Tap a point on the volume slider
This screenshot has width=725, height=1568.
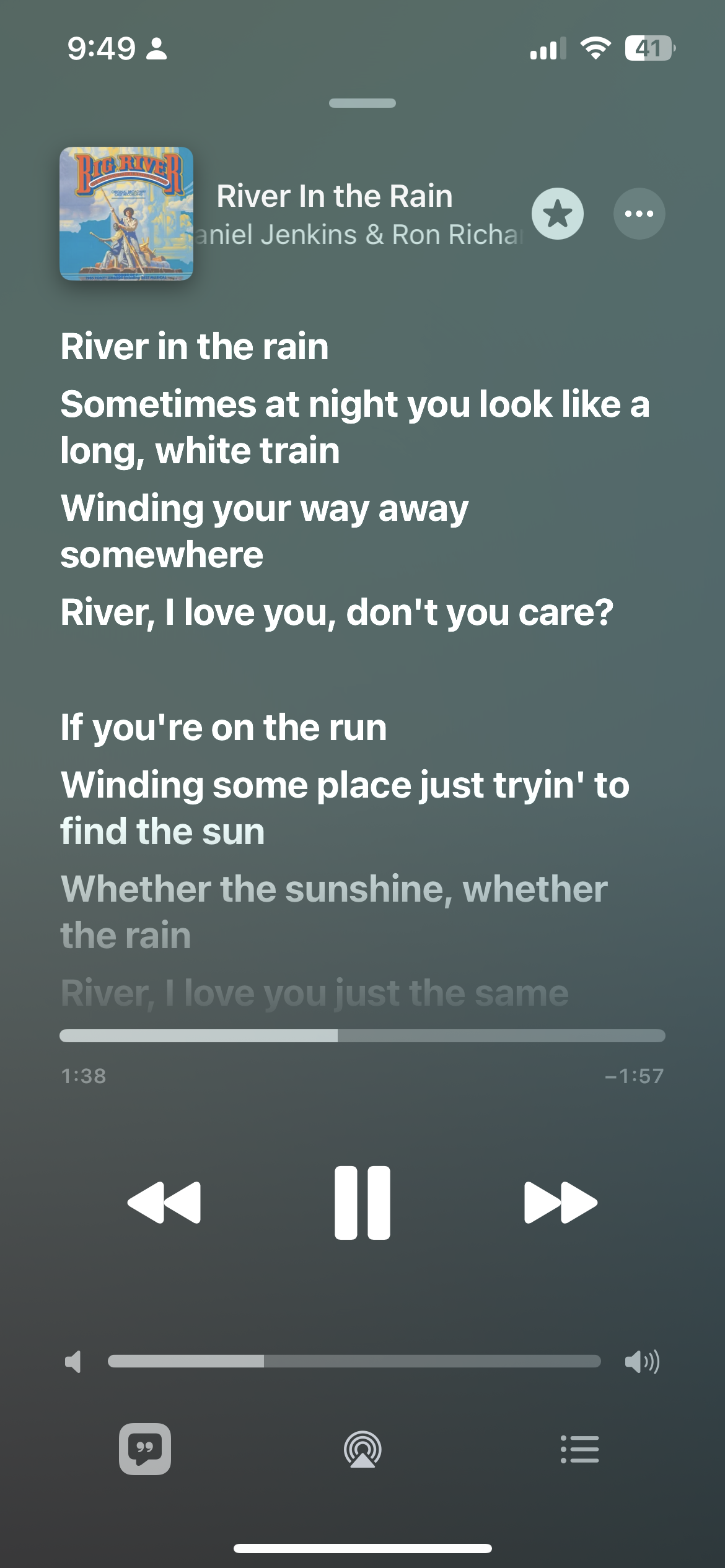point(354,1361)
